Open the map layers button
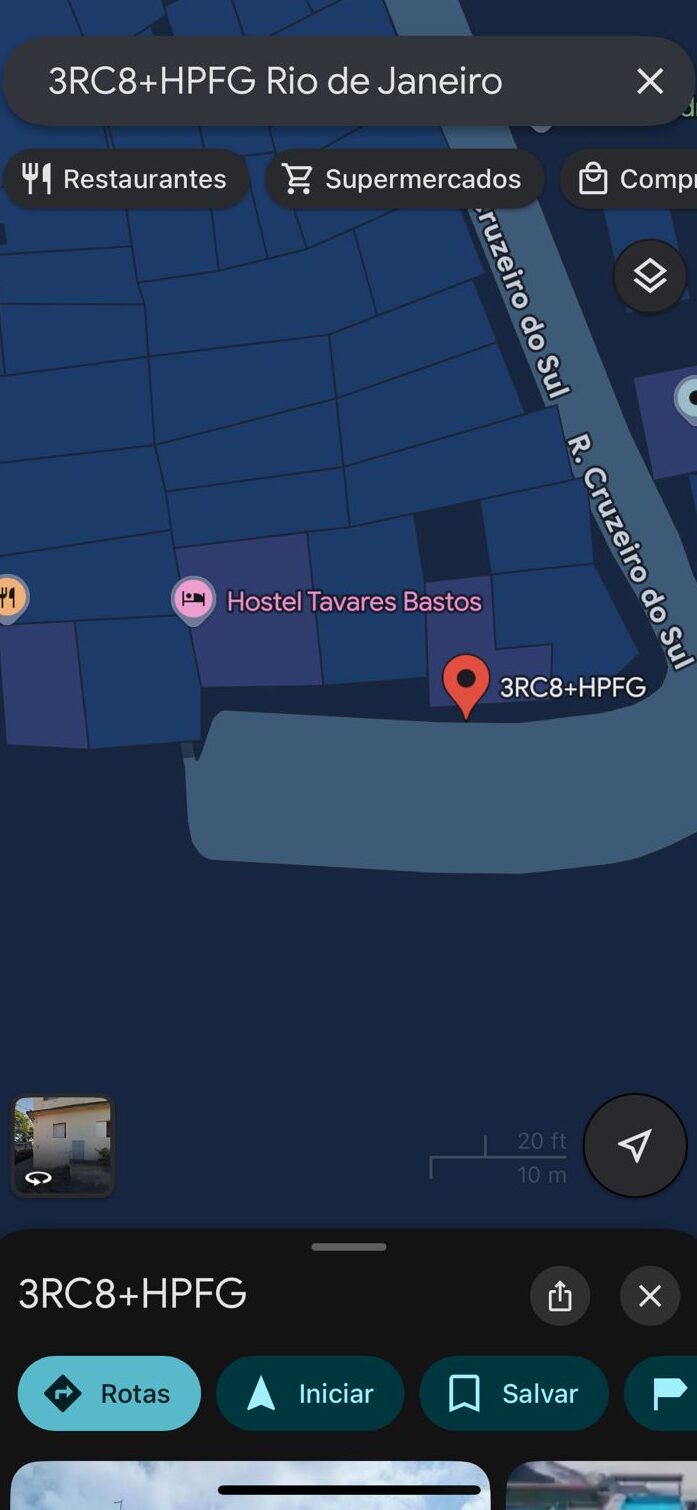The width and height of the screenshot is (697, 1510). point(650,275)
